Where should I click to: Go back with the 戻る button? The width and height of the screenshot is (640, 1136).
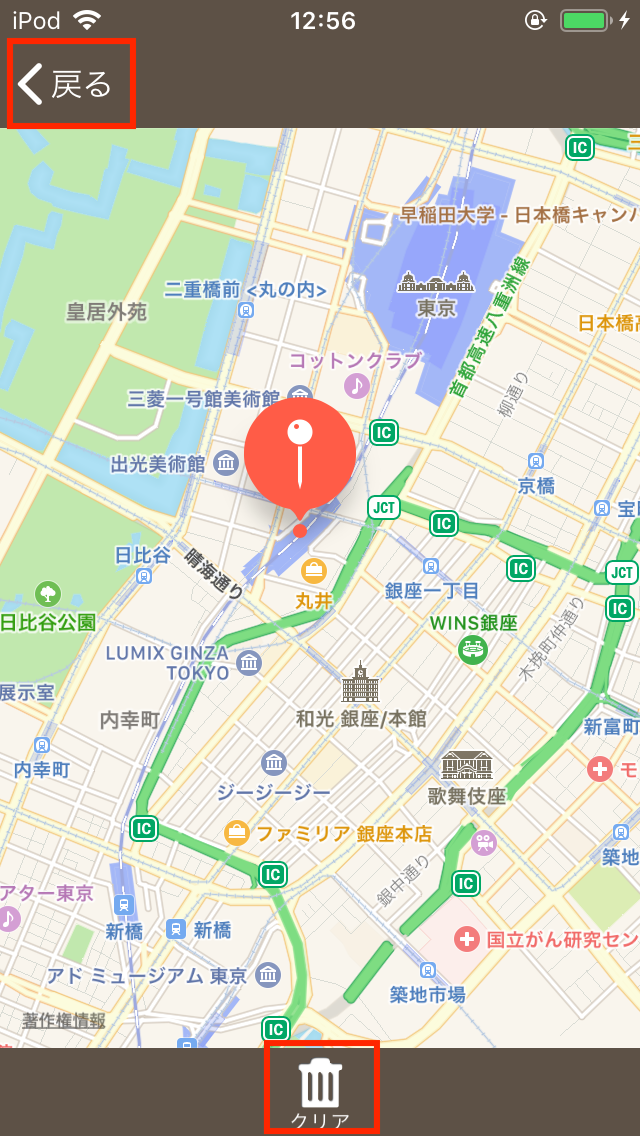pos(70,84)
